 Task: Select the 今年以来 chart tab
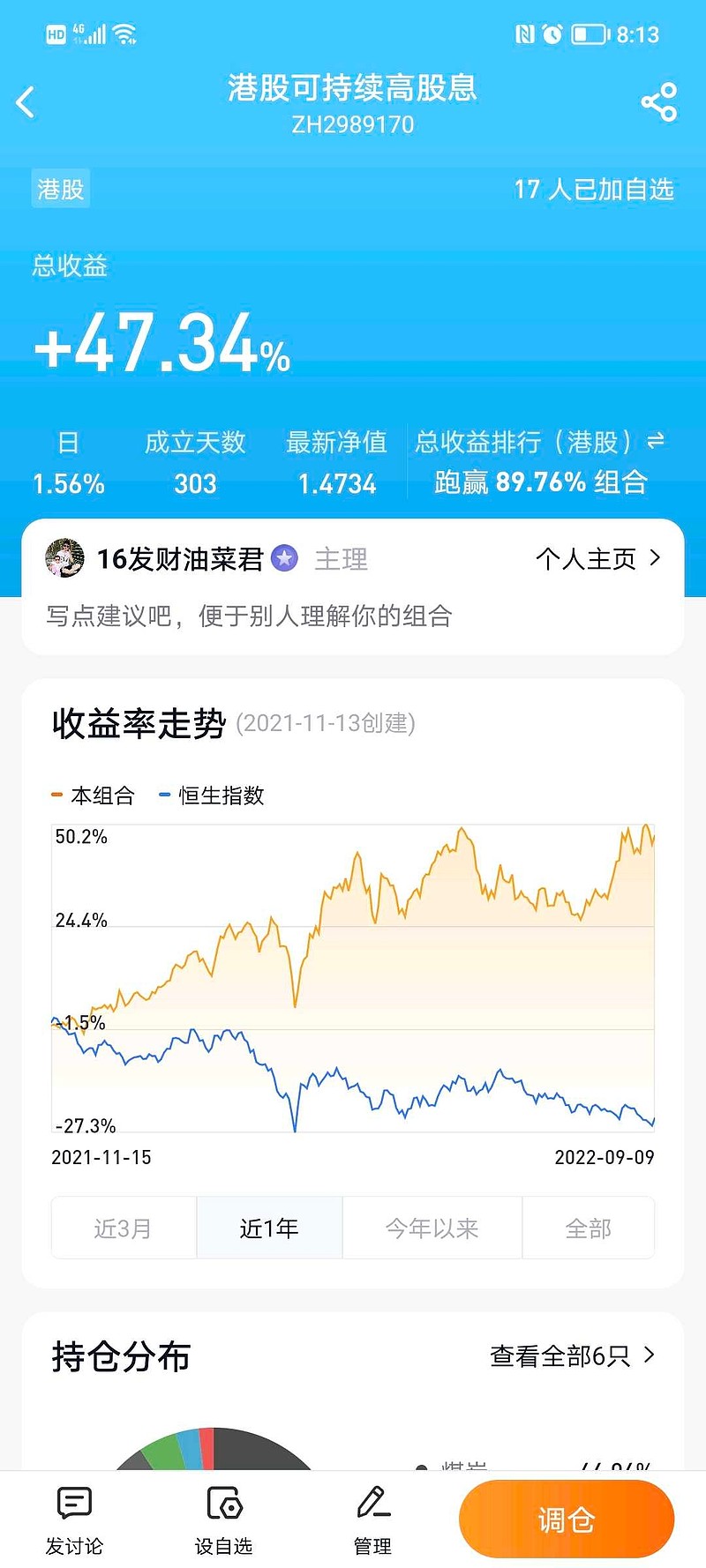pos(431,1228)
